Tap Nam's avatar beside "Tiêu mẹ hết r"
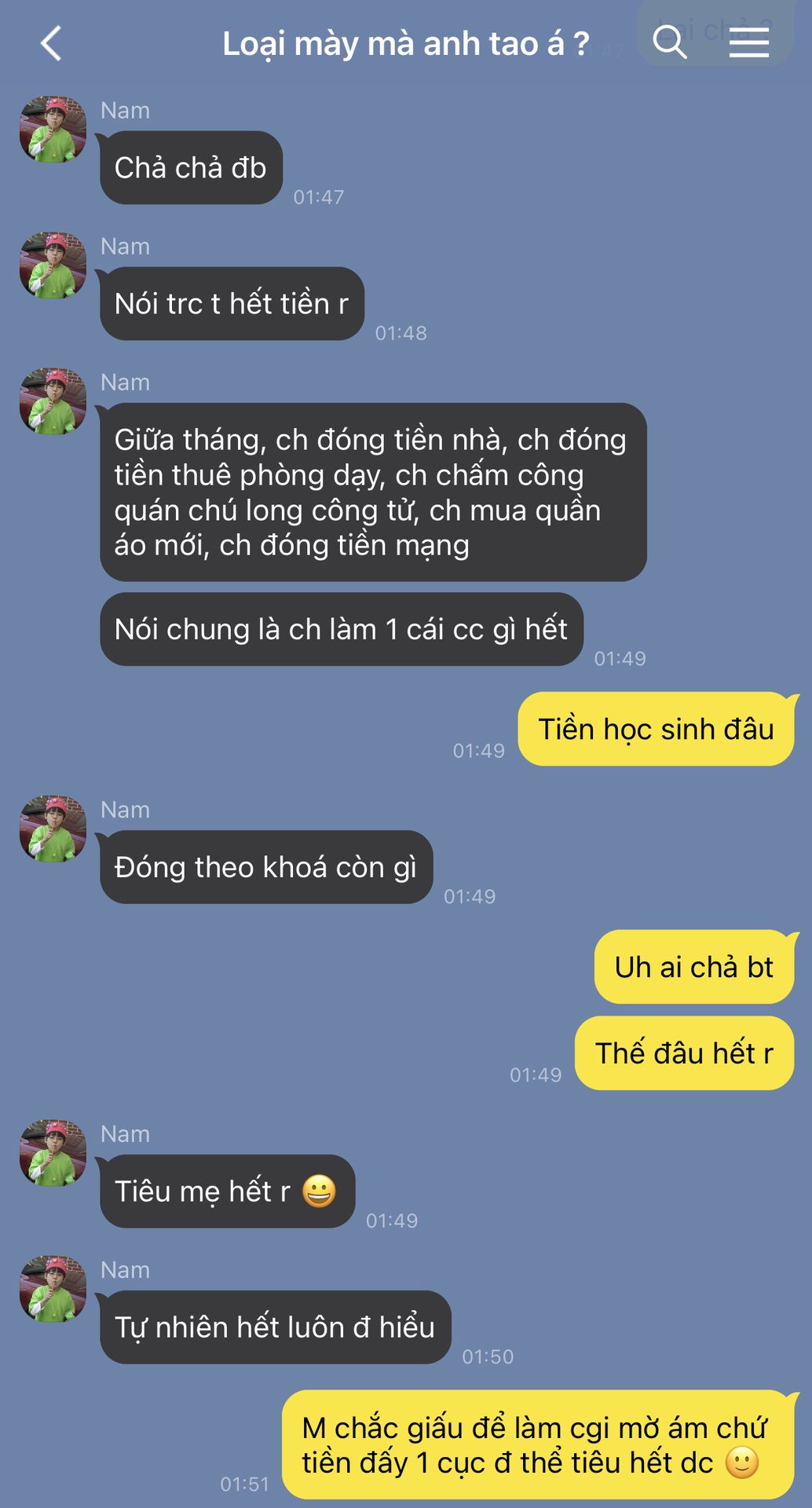This screenshot has height=1508, width=812. point(53,1153)
